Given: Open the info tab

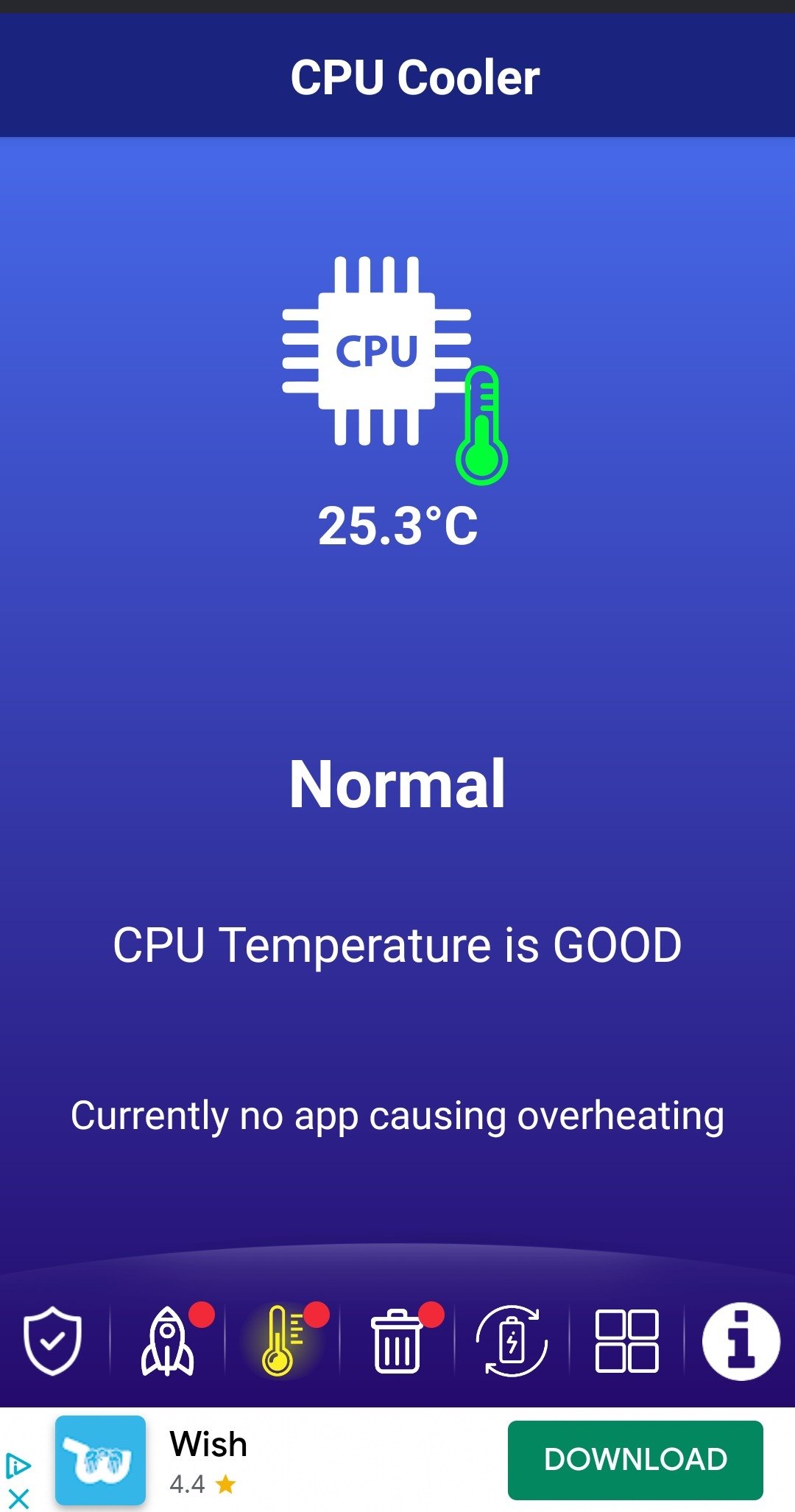Looking at the screenshot, I should (x=741, y=1340).
